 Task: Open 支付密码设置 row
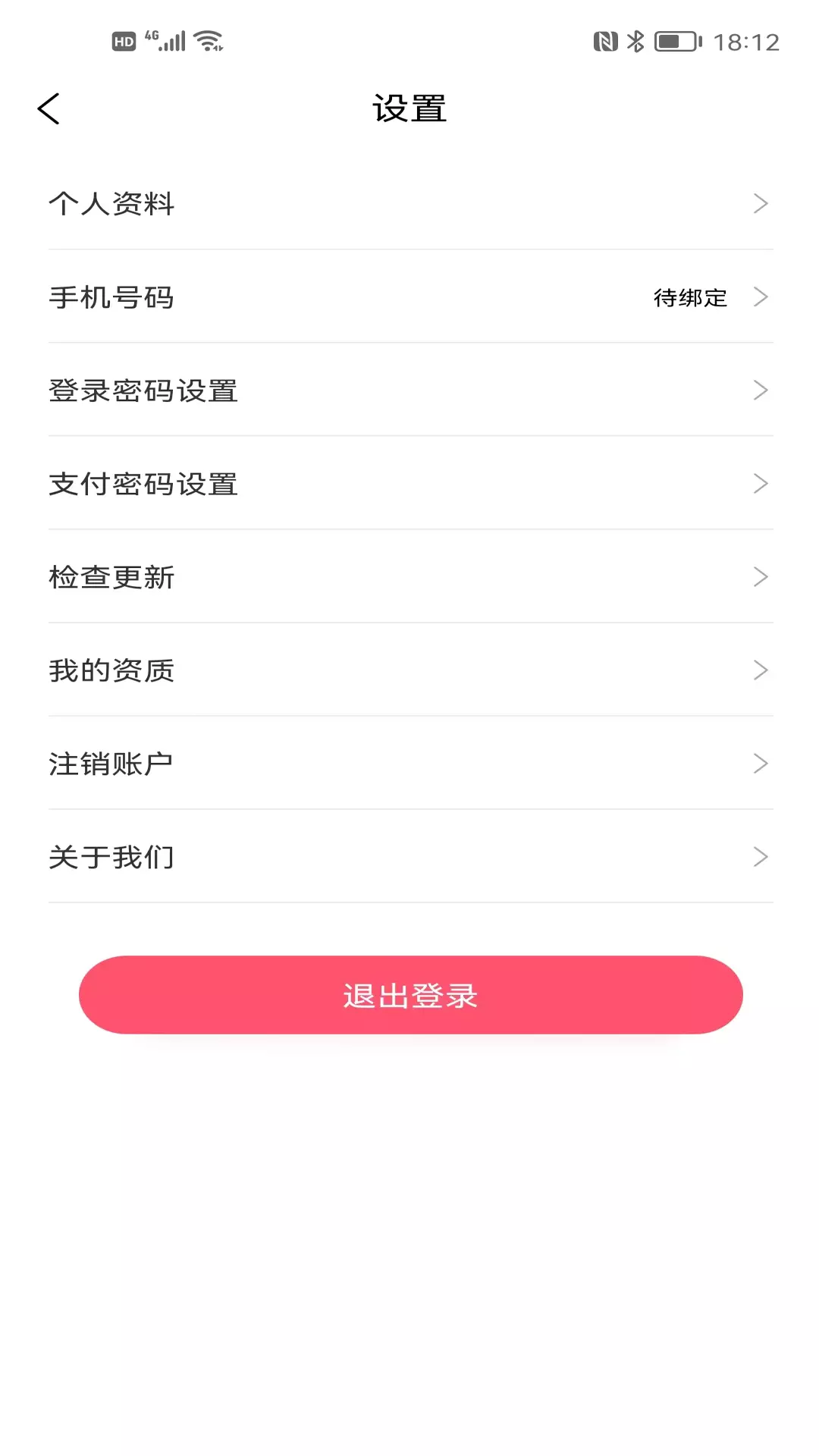point(409,483)
